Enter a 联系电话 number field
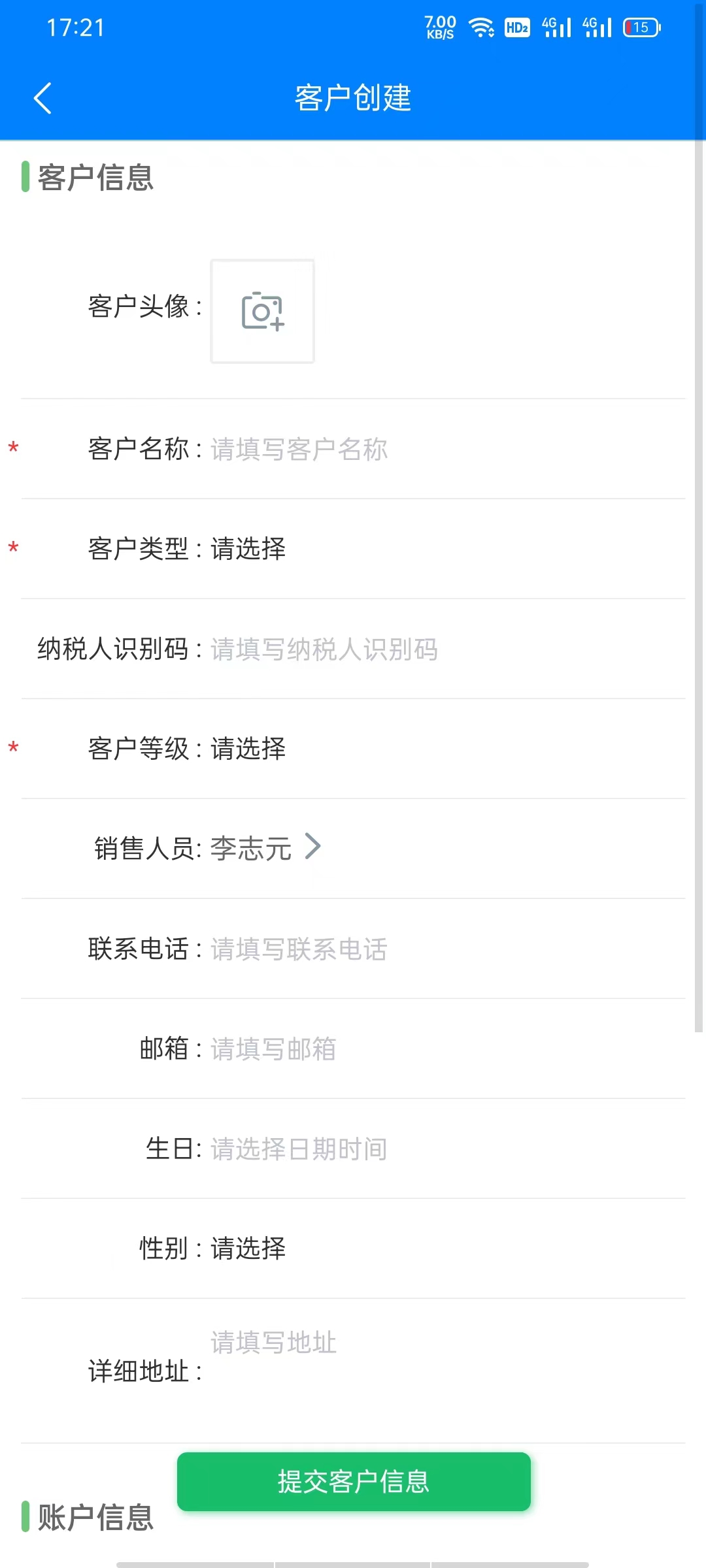This screenshot has height=1568, width=706. [392, 949]
